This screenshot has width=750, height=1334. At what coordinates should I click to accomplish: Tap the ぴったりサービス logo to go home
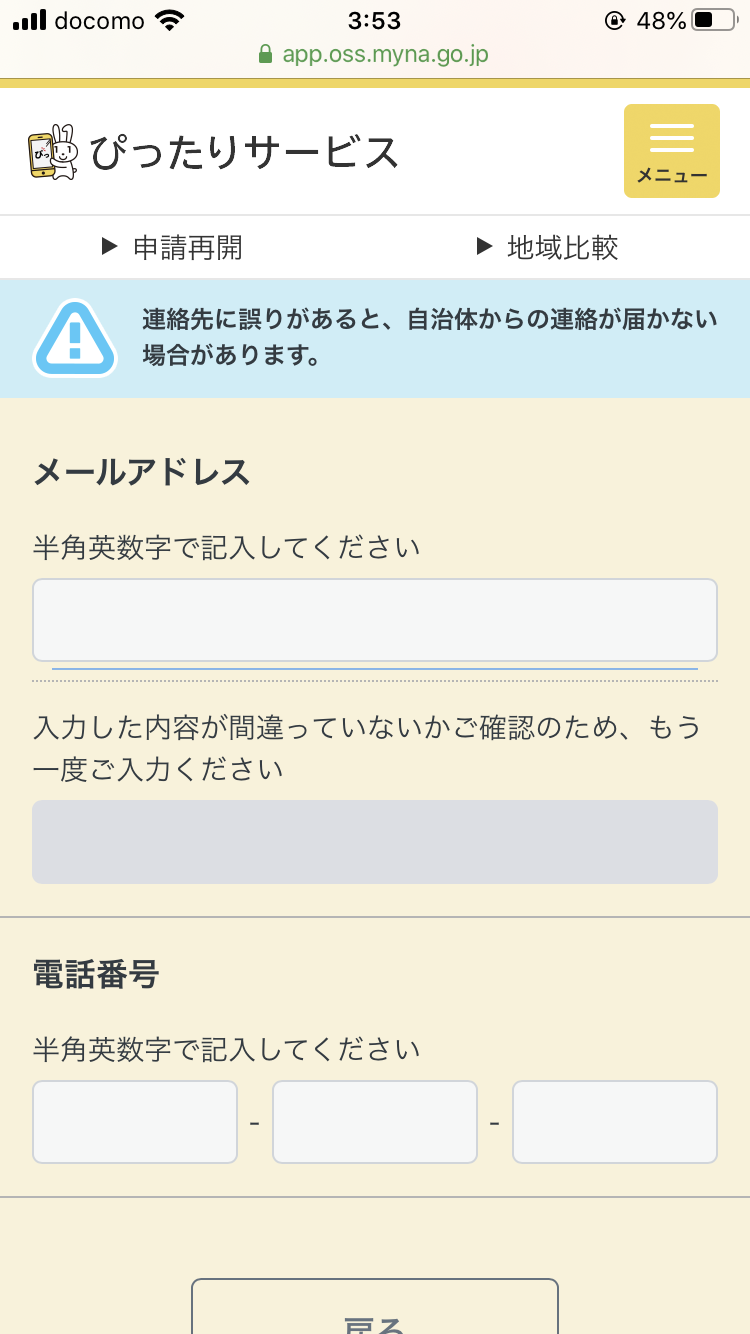[x=213, y=152]
